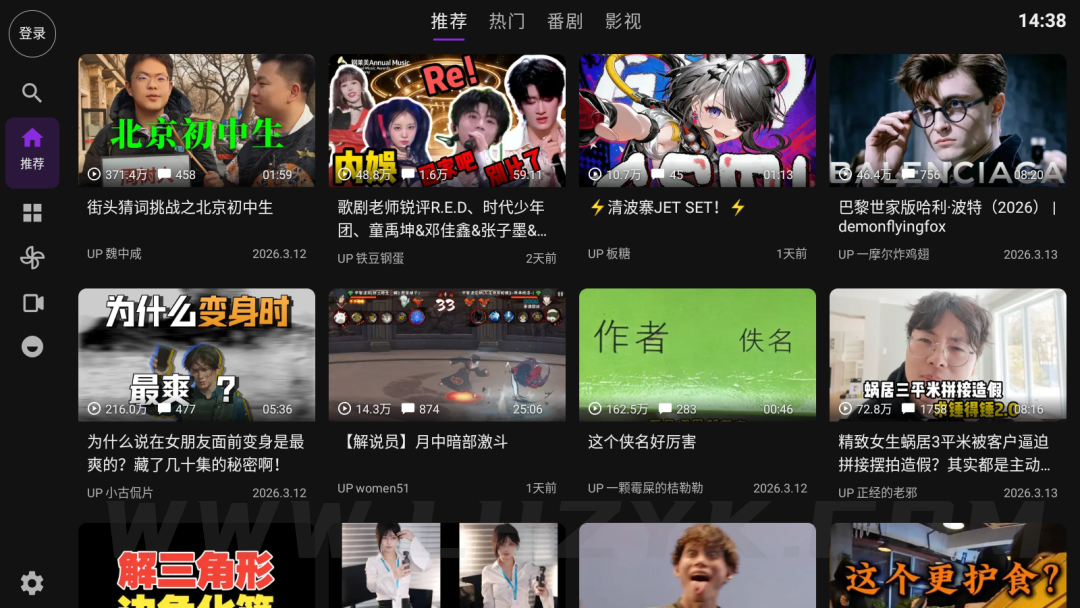The image size is (1080, 608).
Task: Open the grid categories icon in sidebar
Action: (32, 213)
